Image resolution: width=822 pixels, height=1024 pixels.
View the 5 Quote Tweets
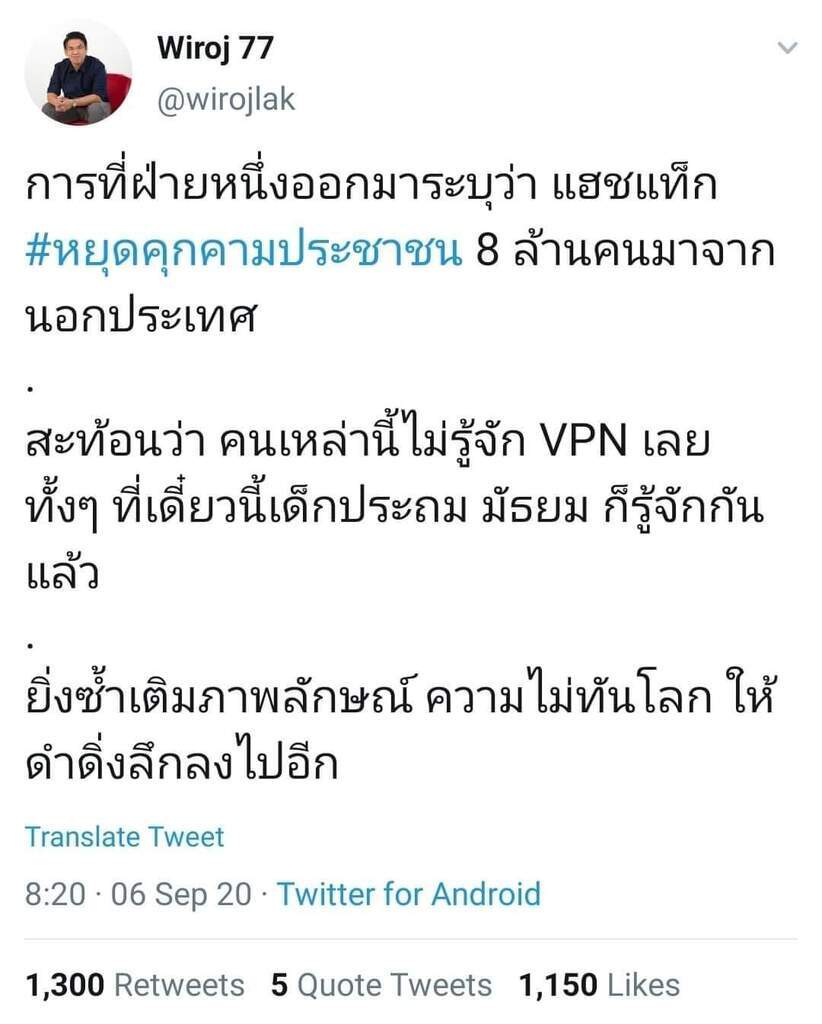381,985
